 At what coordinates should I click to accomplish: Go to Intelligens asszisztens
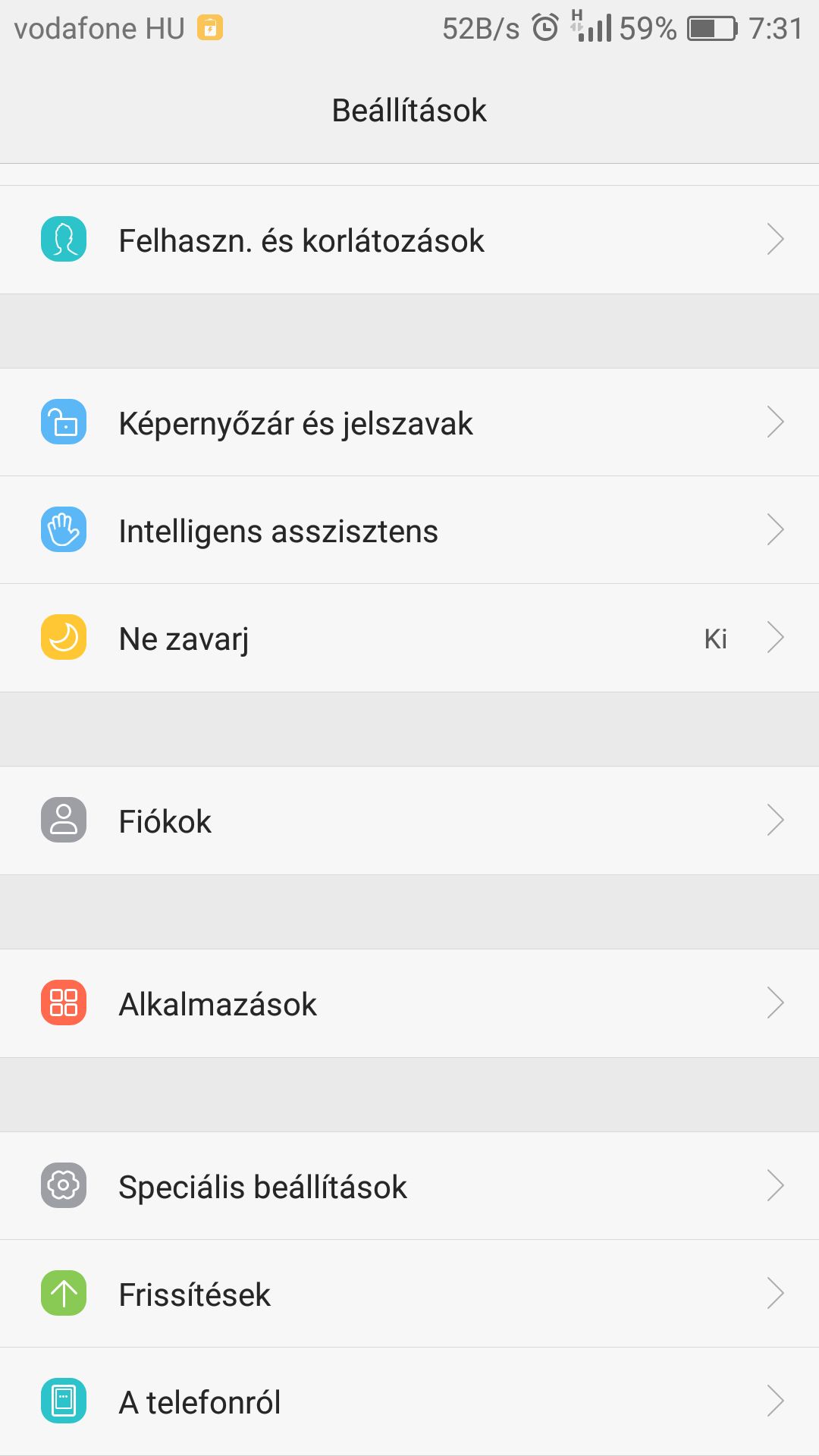(409, 530)
